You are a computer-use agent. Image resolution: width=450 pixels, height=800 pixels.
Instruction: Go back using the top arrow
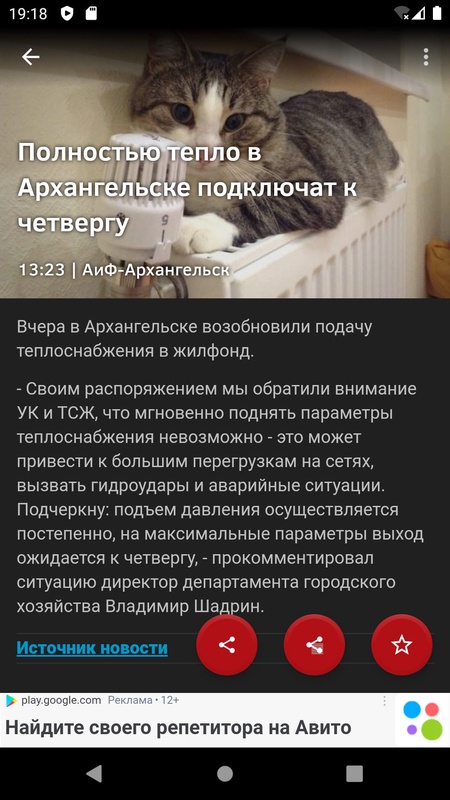click(x=30, y=57)
